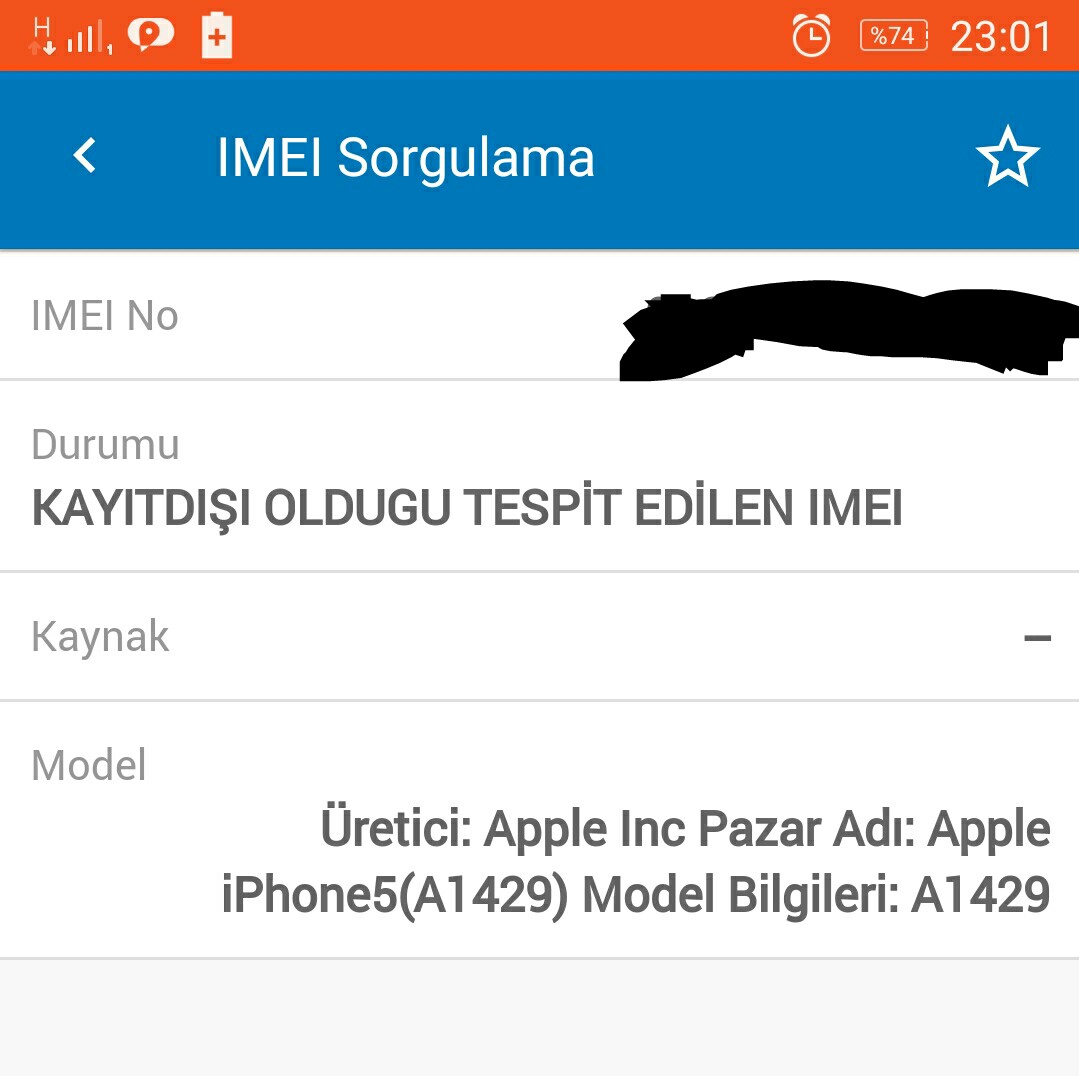
Task: Add IMEI Sorgulama to favorites with the star
Action: (1006, 157)
